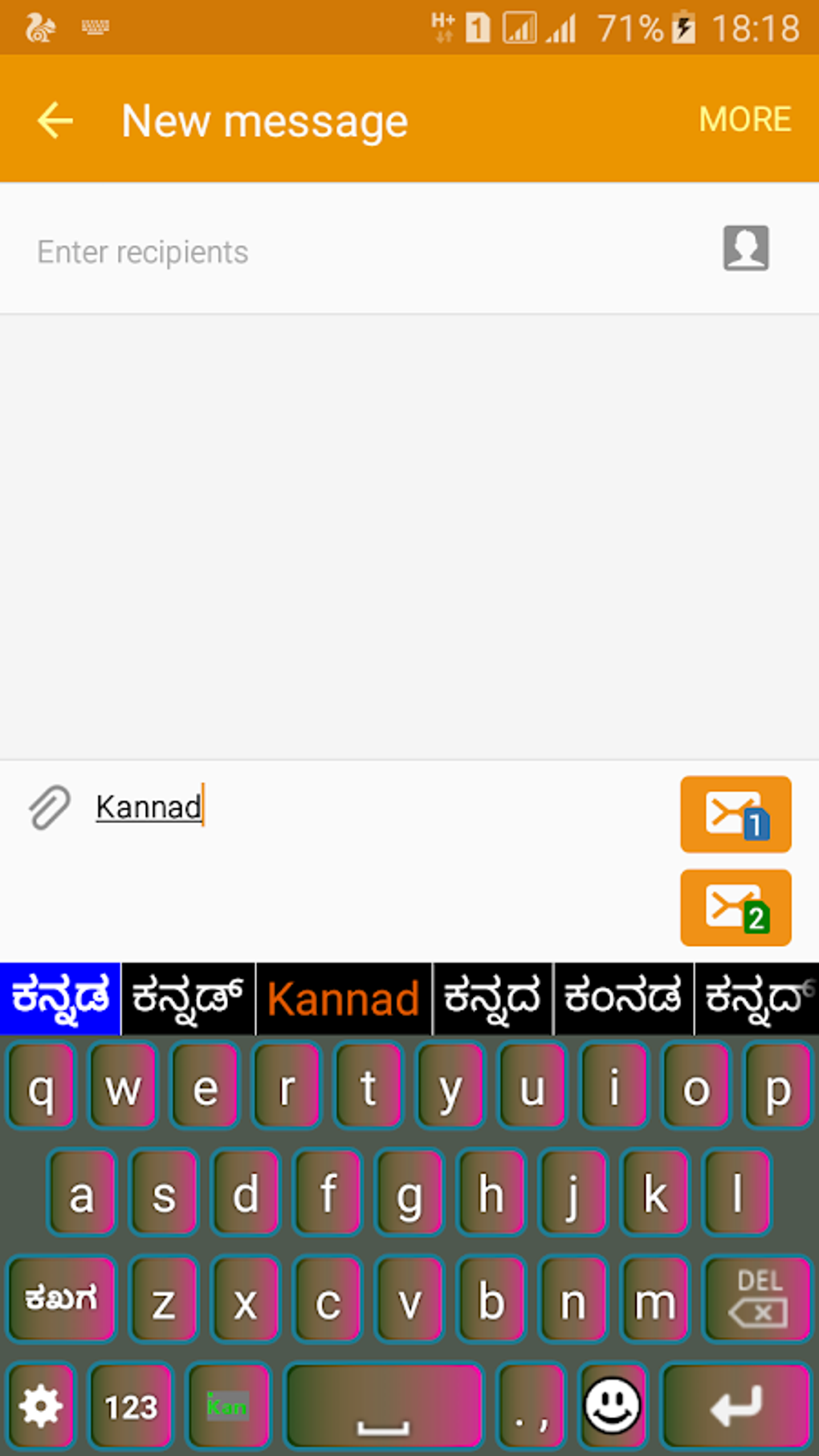Select the Kannad suggestion

tap(343, 998)
